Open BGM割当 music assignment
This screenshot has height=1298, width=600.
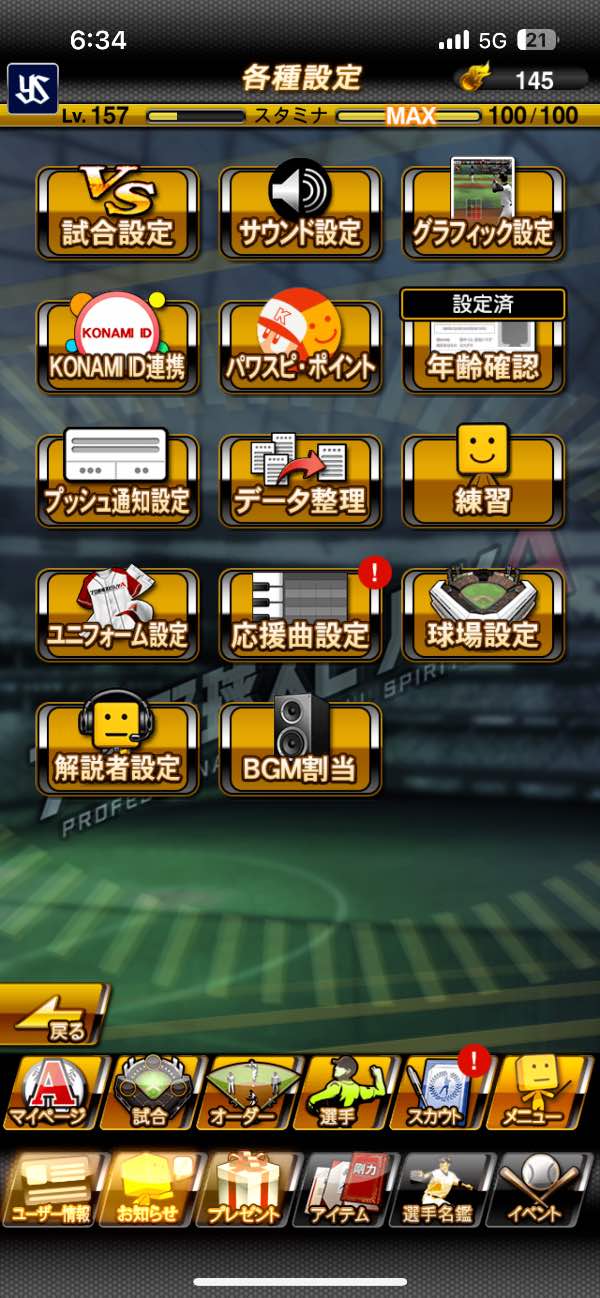[x=300, y=748]
